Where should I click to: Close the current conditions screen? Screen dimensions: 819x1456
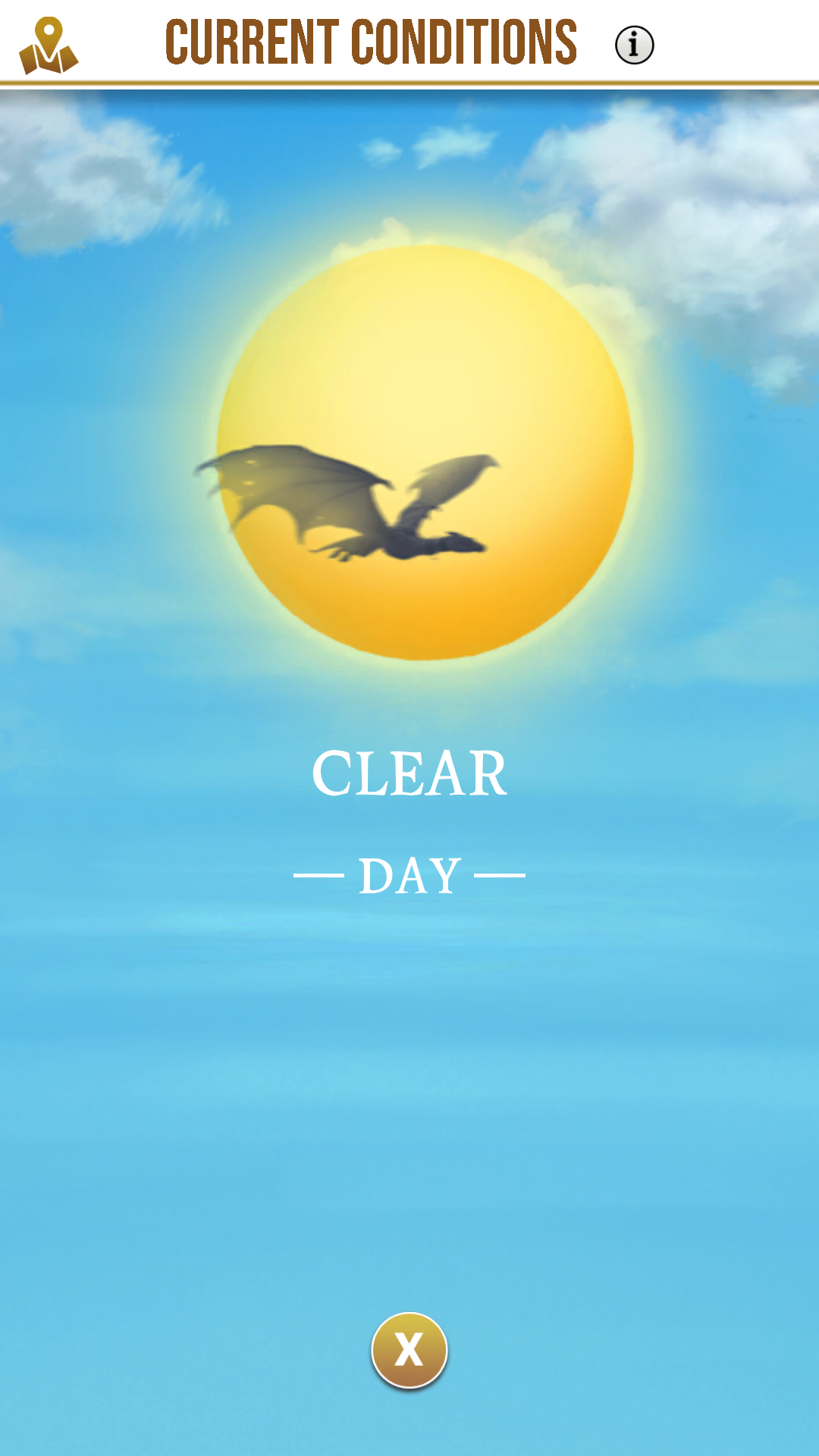[x=409, y=1351]
